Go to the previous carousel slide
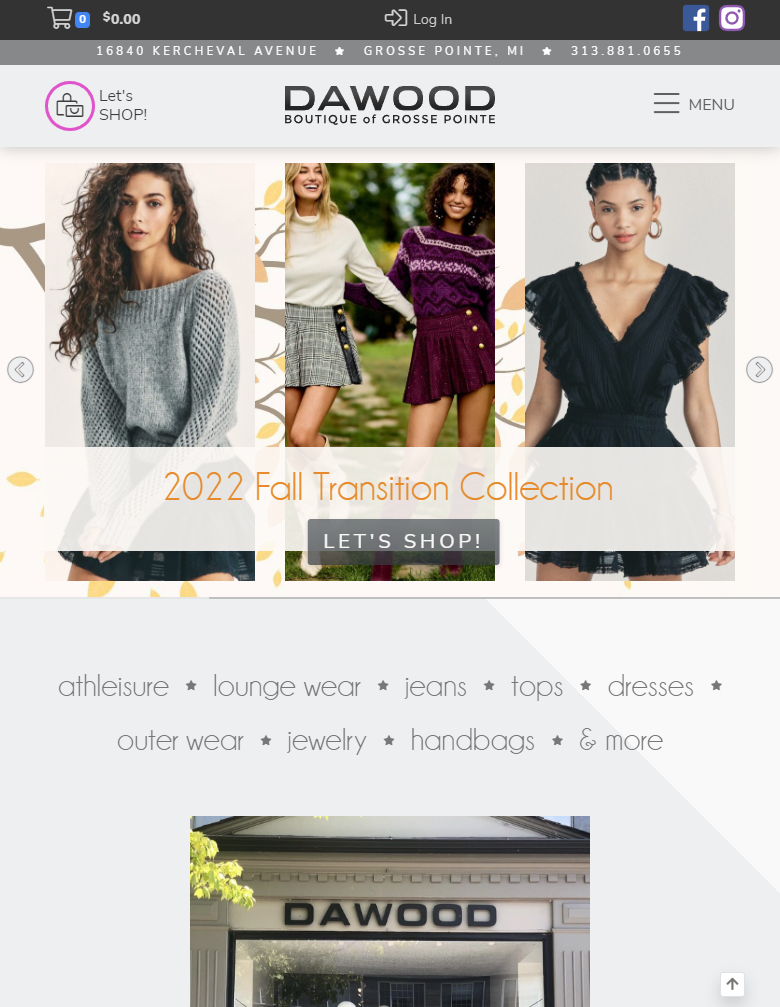Screen dimensions: 780x1007 click(20, 370)
